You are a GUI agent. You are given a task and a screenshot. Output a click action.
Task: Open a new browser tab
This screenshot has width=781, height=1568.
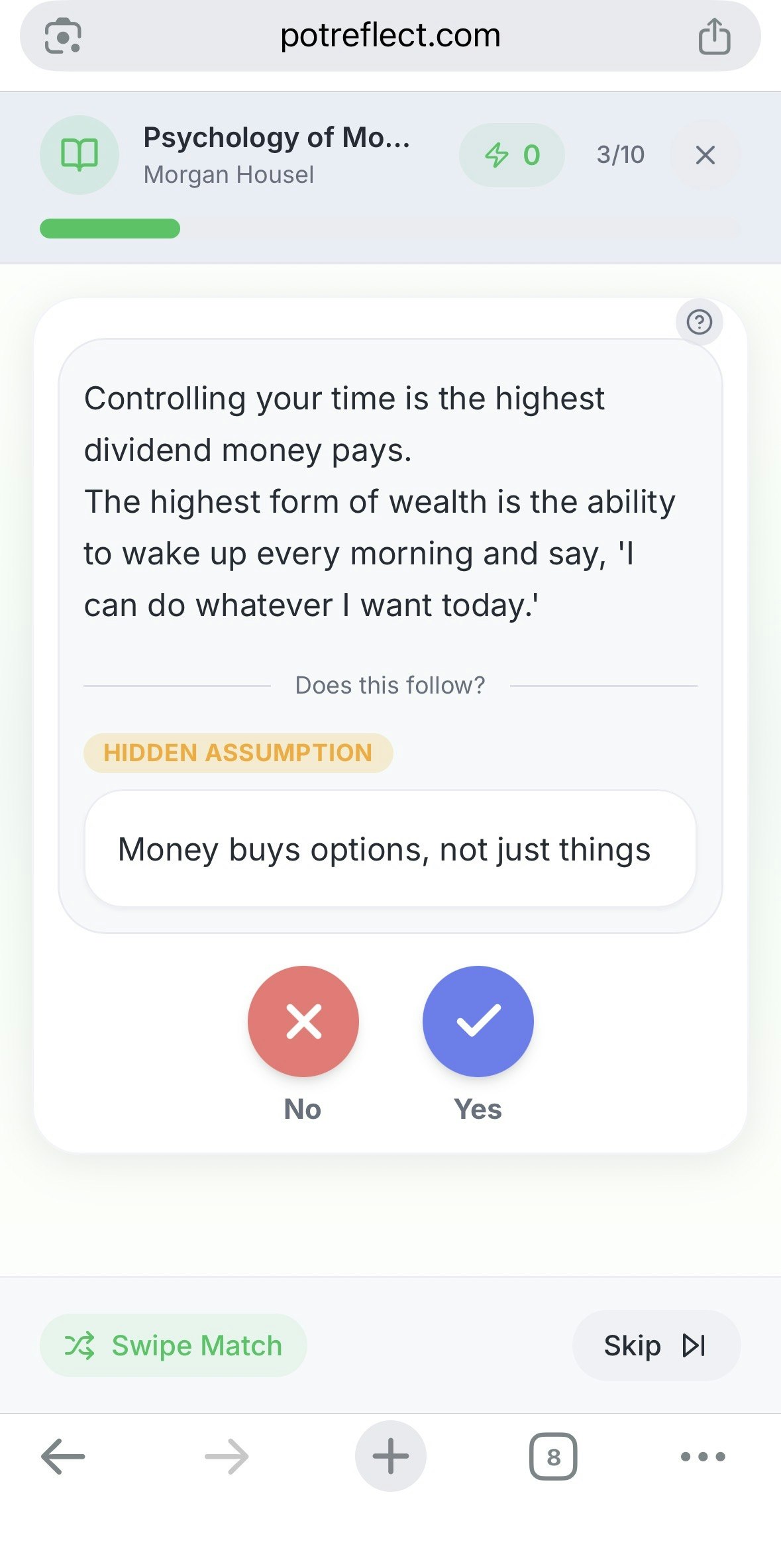(390, 1456)
